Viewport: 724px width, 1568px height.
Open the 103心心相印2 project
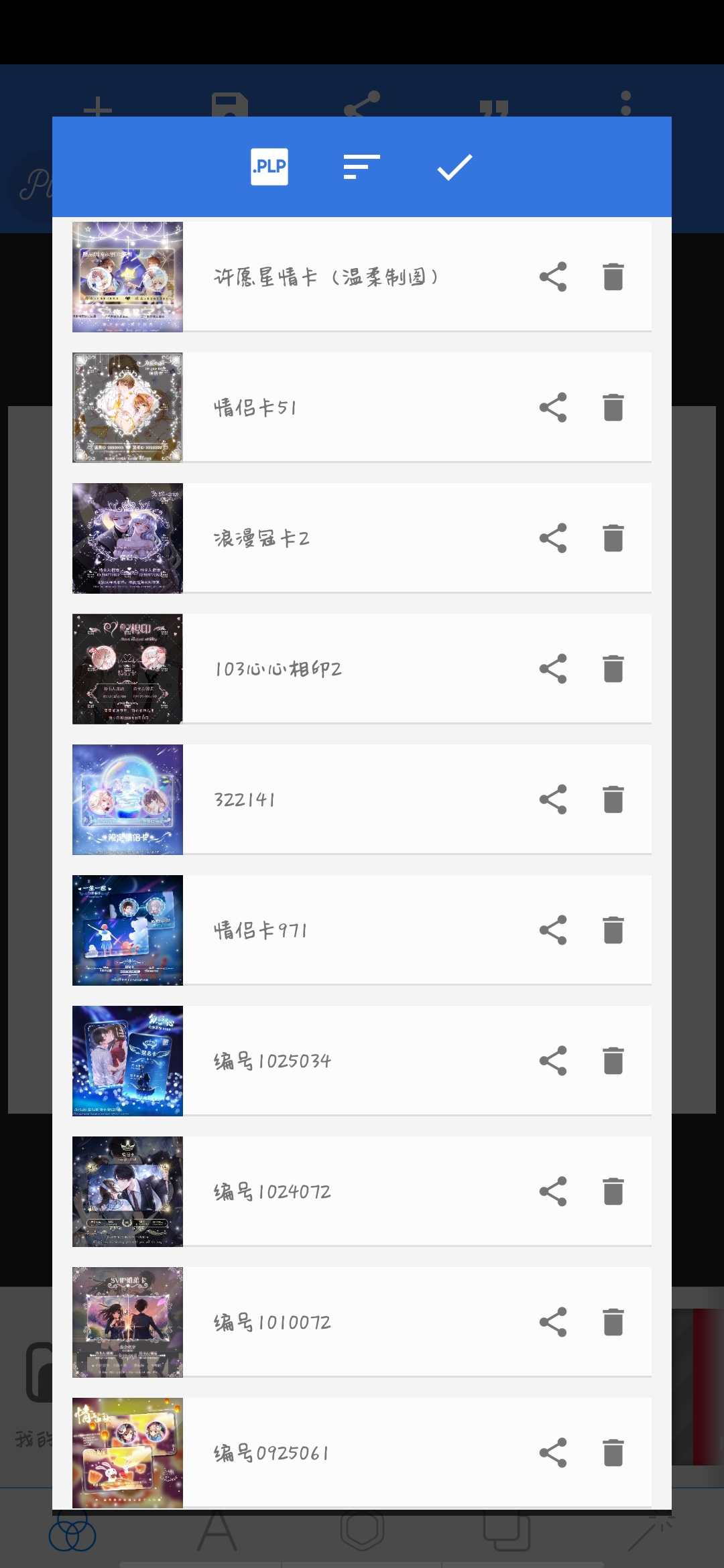tap(362, 669)
